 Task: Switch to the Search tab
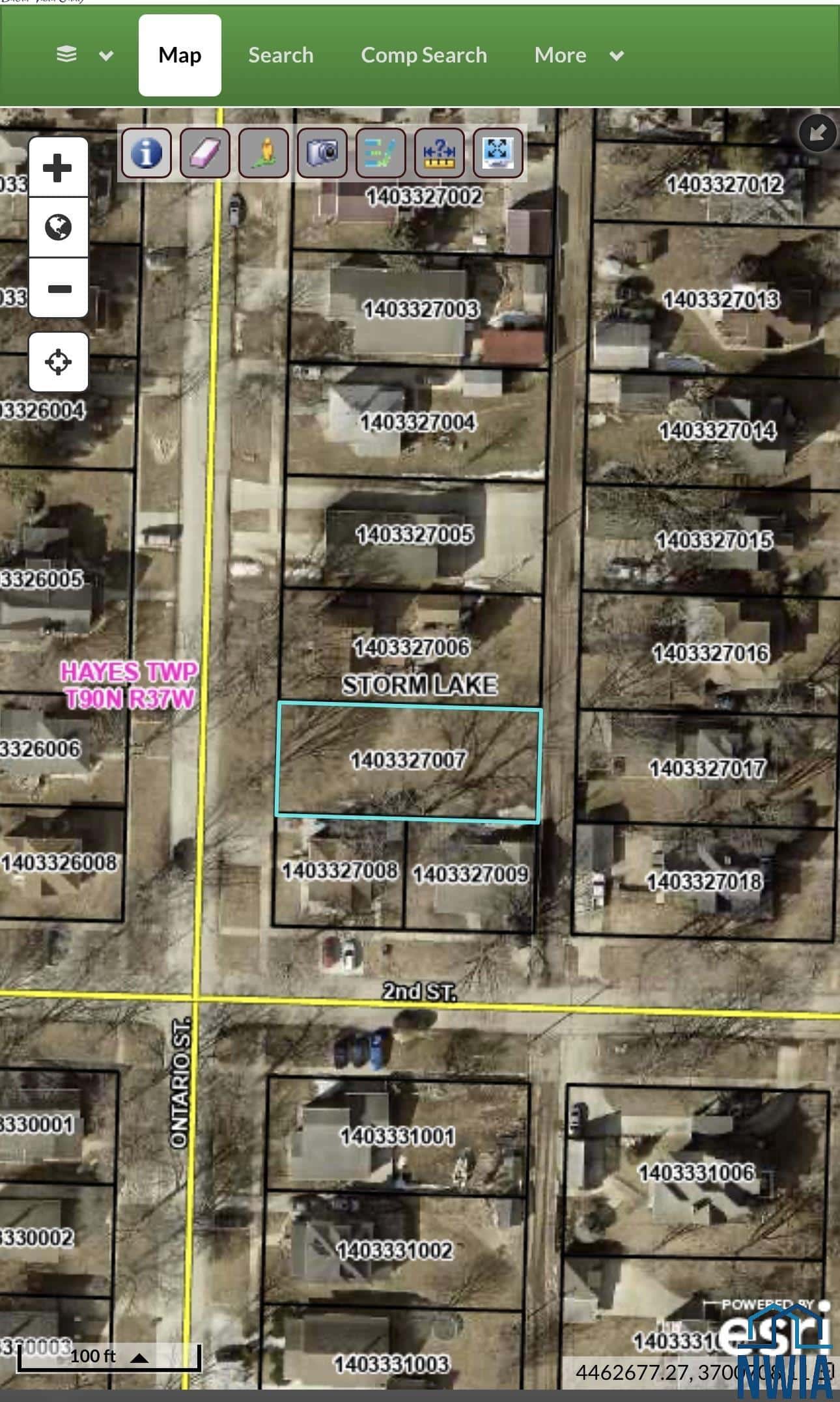point(281,55)
